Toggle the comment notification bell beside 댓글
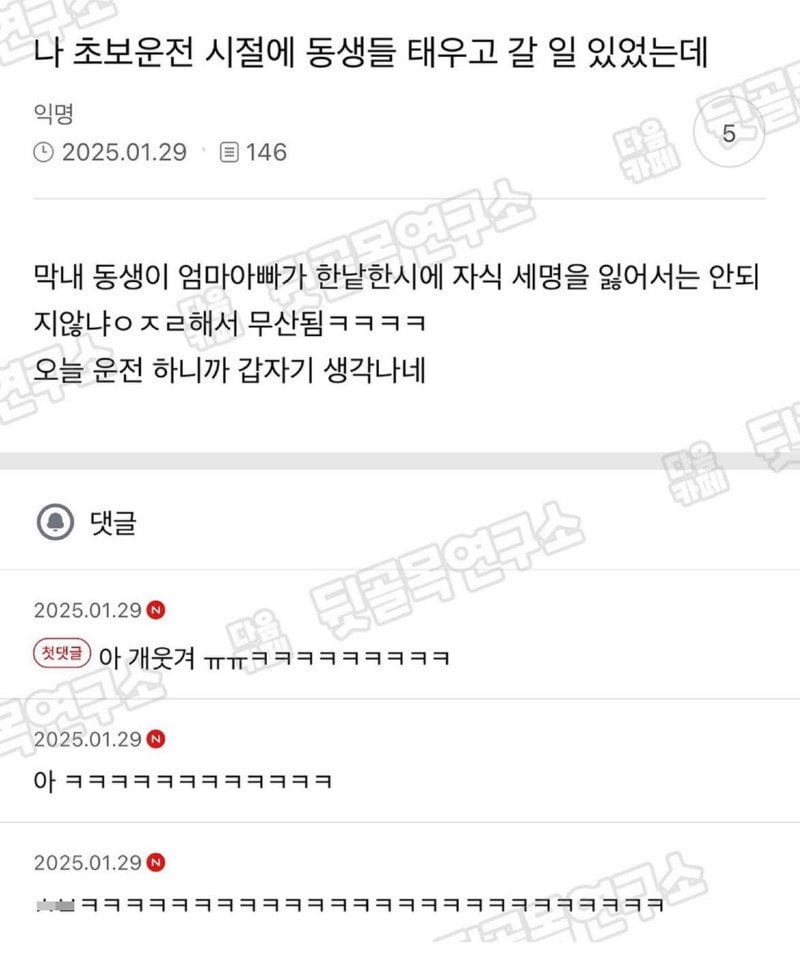800x979 pixels. [51, 521]
